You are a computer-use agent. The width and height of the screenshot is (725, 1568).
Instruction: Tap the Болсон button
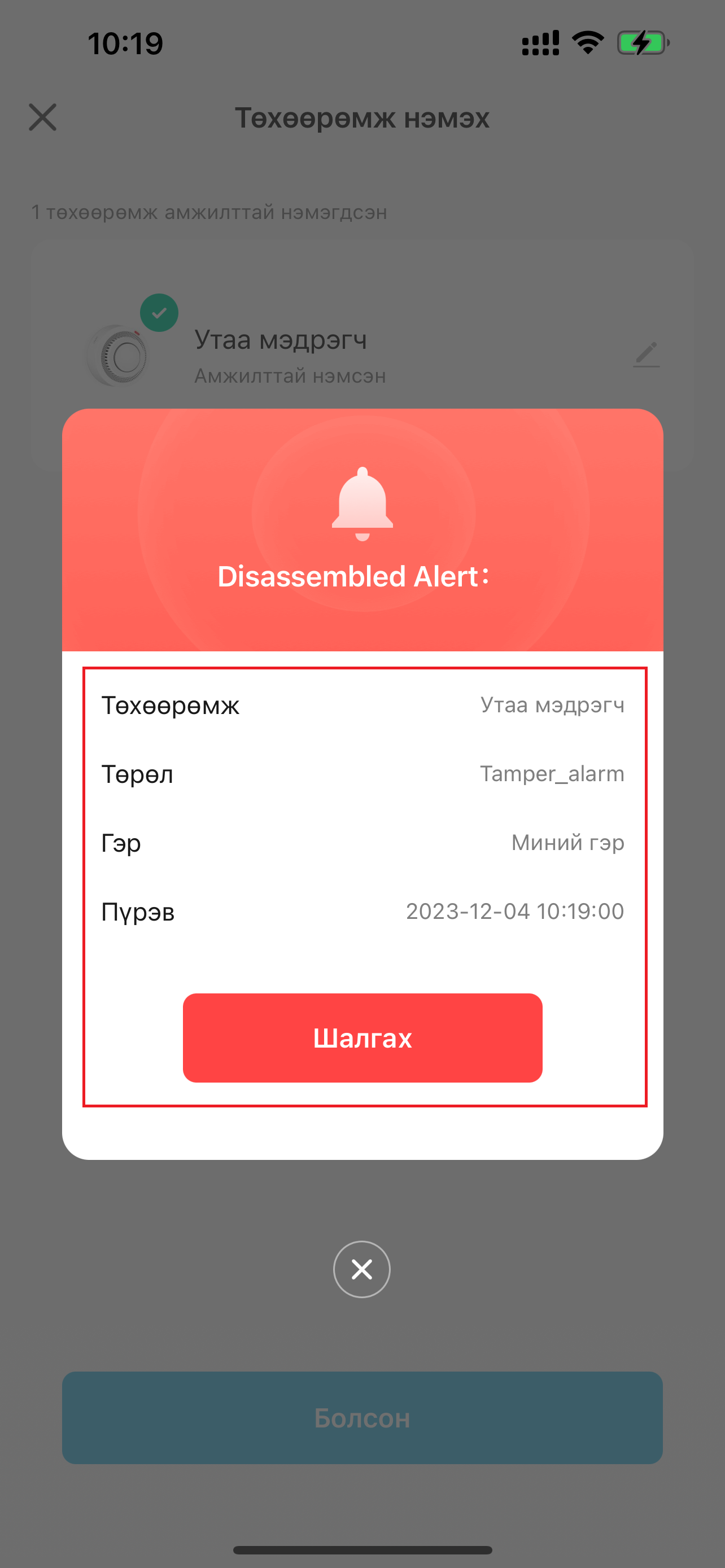tap(362, 1418)
